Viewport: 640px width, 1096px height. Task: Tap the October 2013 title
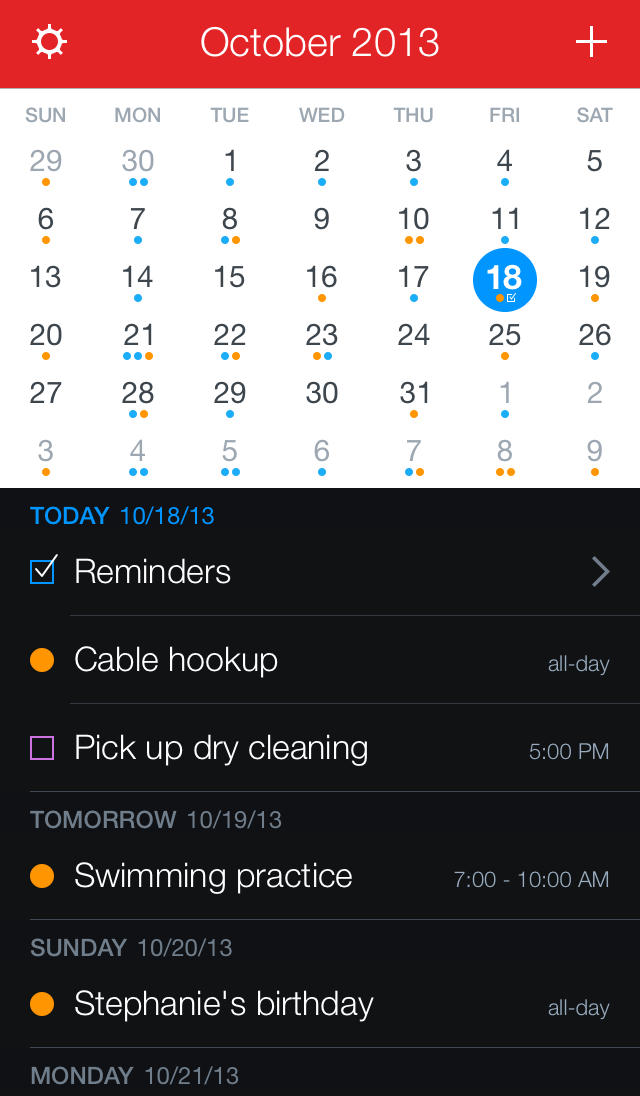coord(320,43)
